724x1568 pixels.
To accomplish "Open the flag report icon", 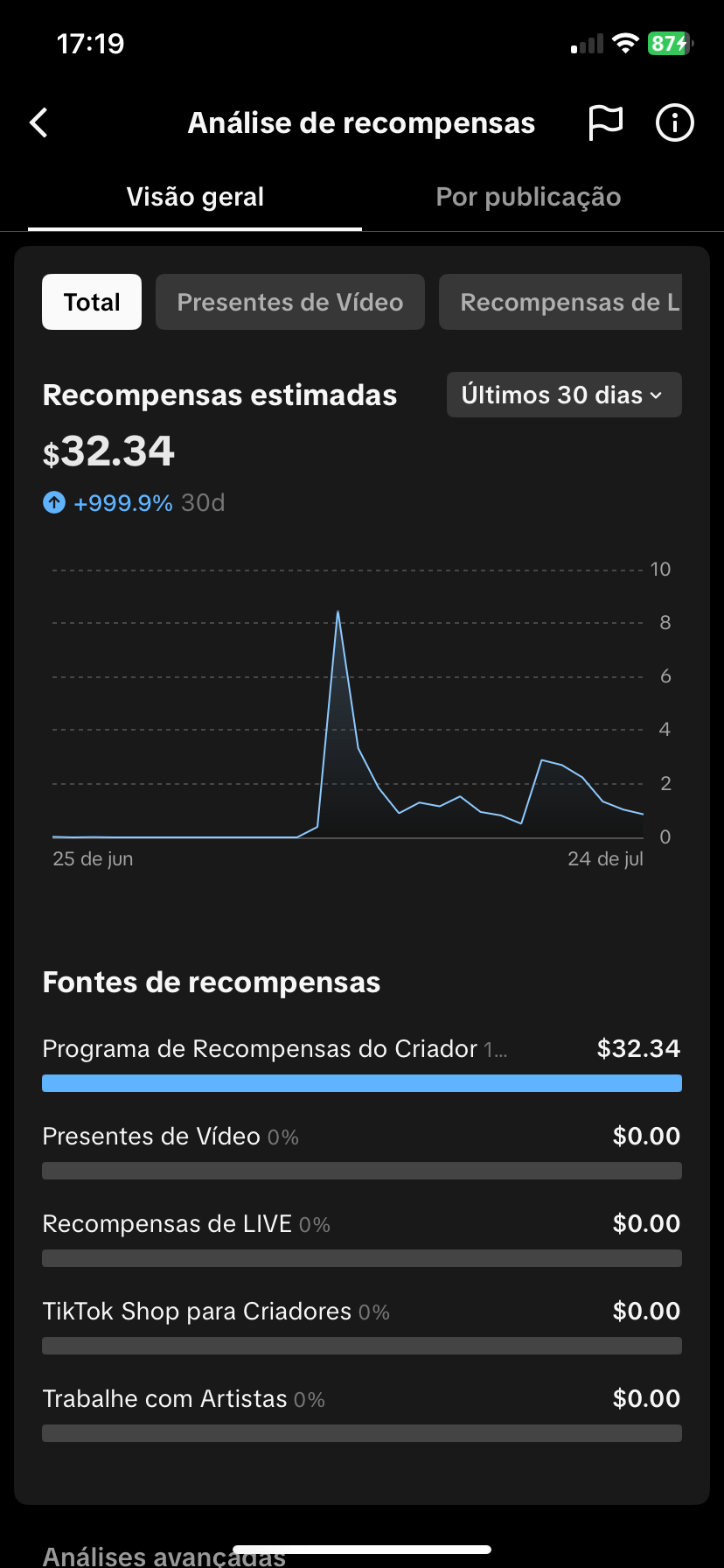I will click(x=605, y=123).
